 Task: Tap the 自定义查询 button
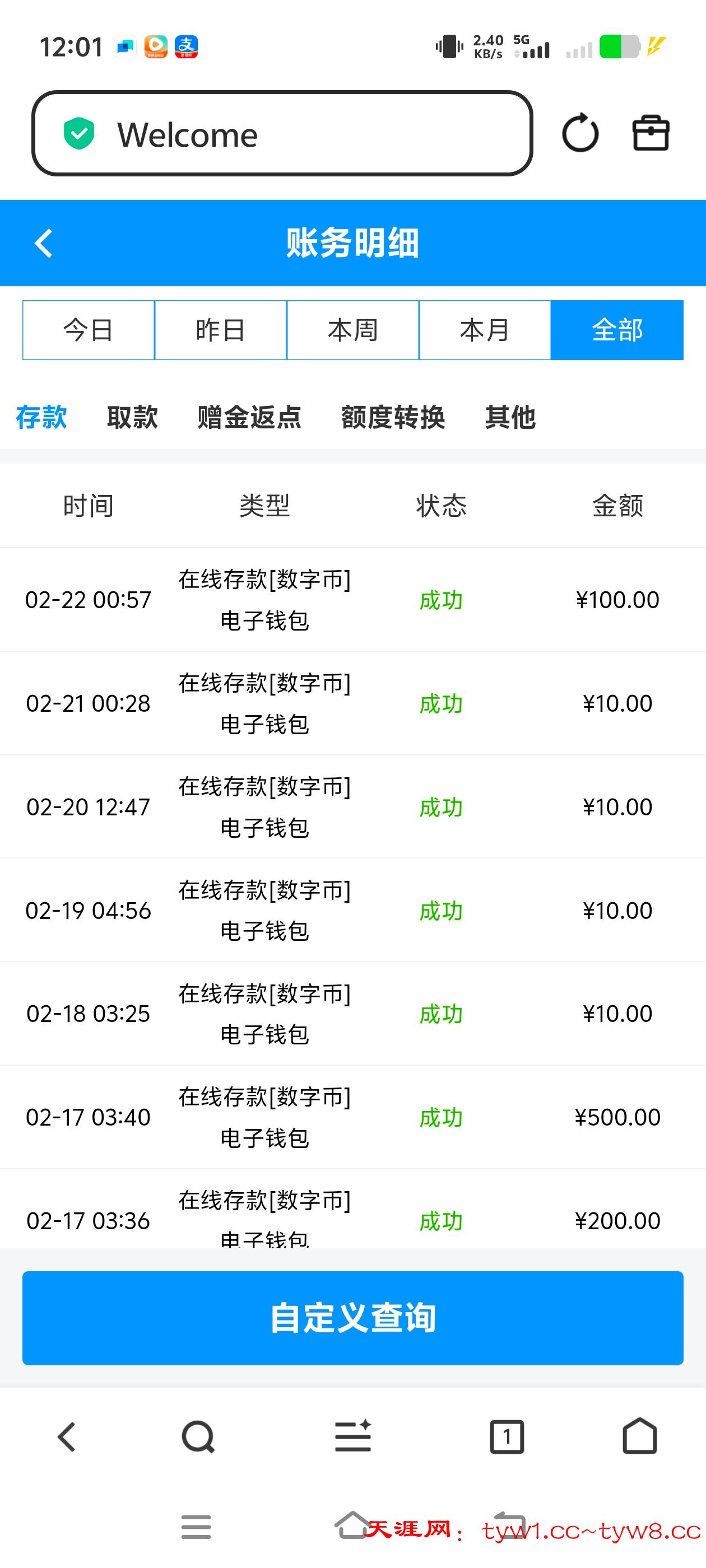tap(352, 1318)
